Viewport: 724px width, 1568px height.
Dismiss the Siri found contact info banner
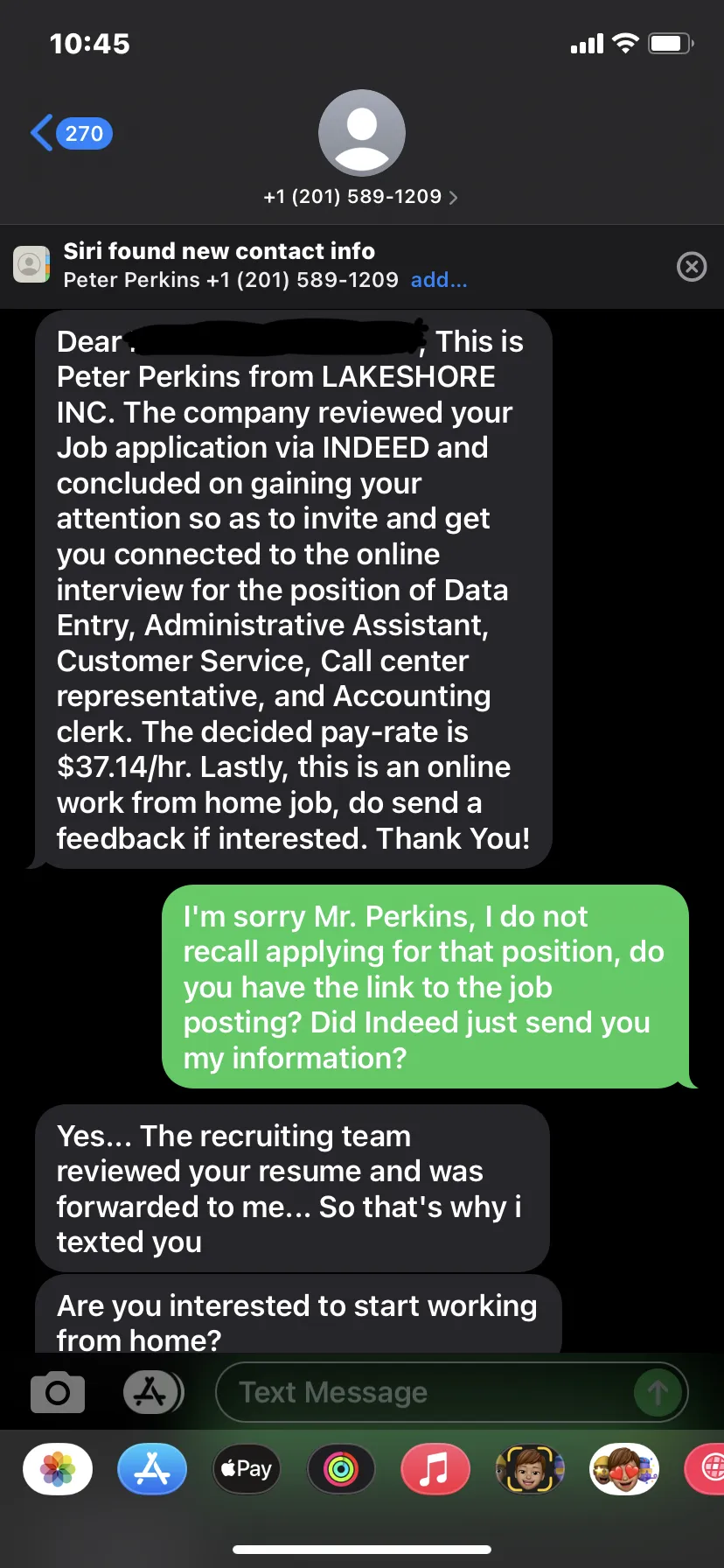coord(692,266)
